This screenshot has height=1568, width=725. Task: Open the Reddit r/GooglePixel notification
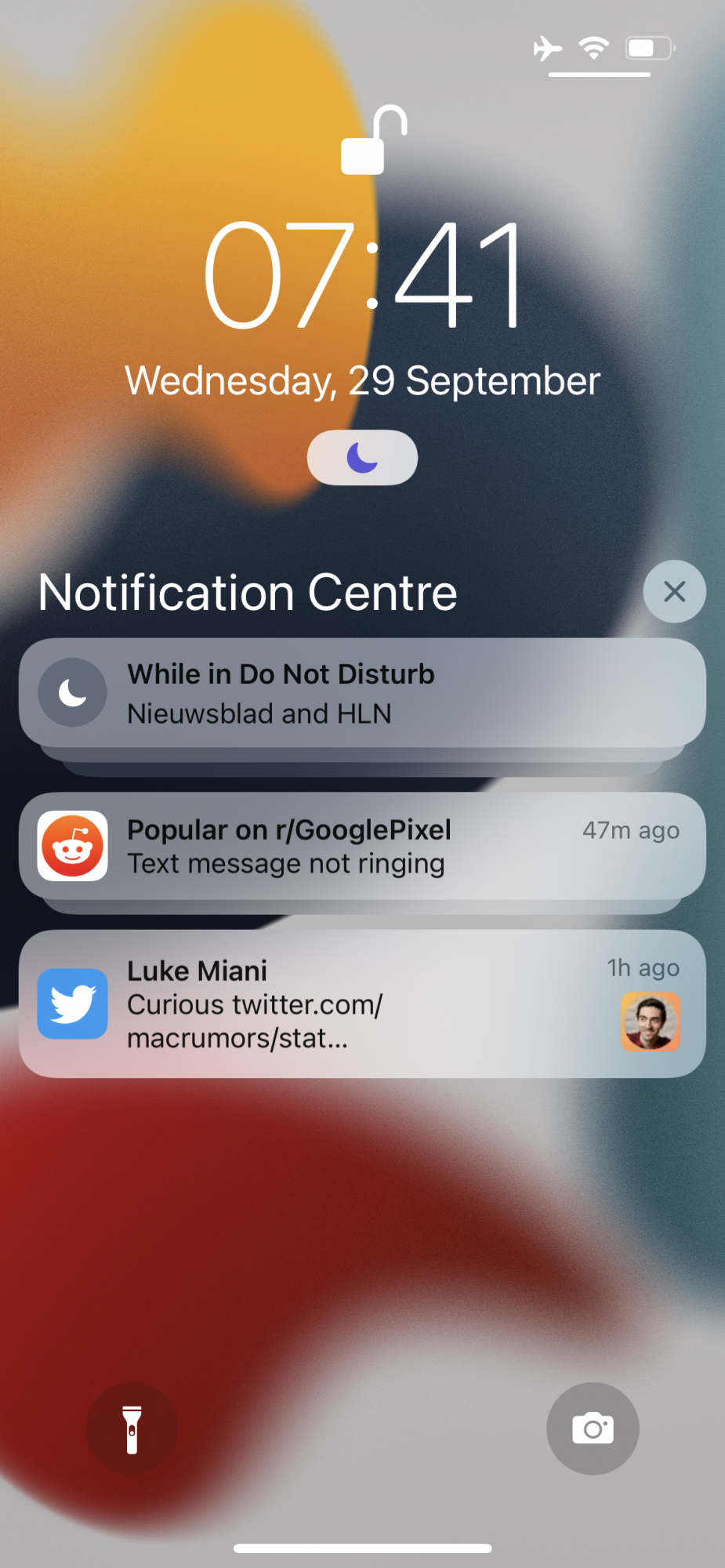pos(362,847)
